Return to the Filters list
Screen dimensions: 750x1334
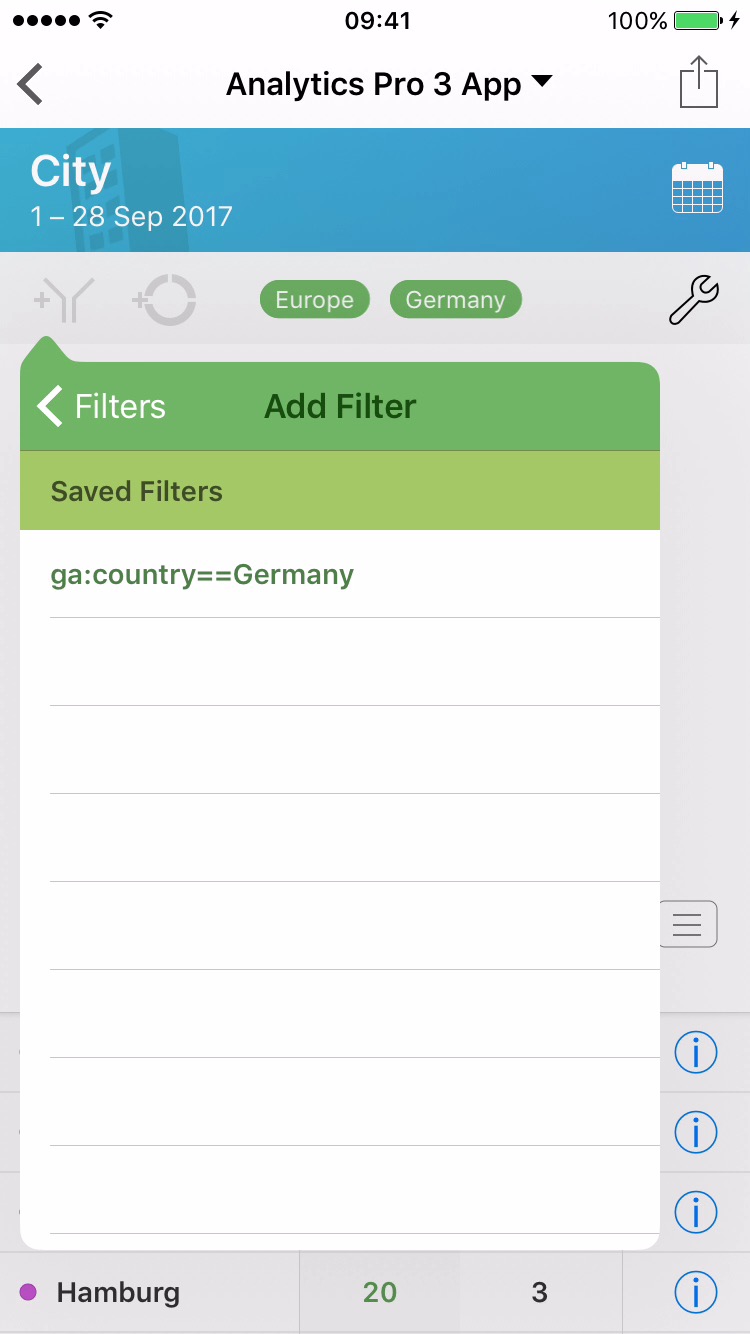point(101,407)
